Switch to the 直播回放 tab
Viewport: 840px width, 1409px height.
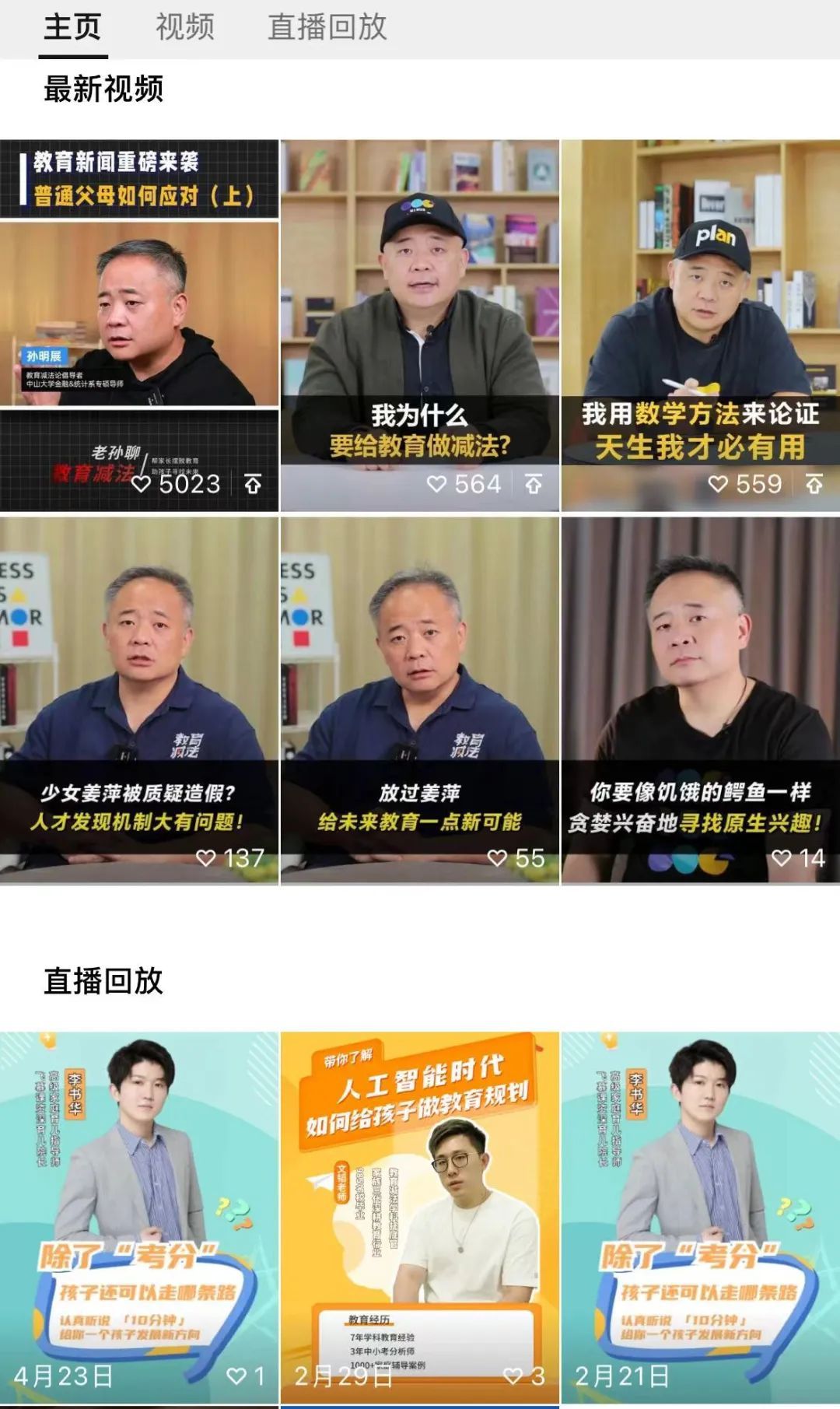click(327, 27)
